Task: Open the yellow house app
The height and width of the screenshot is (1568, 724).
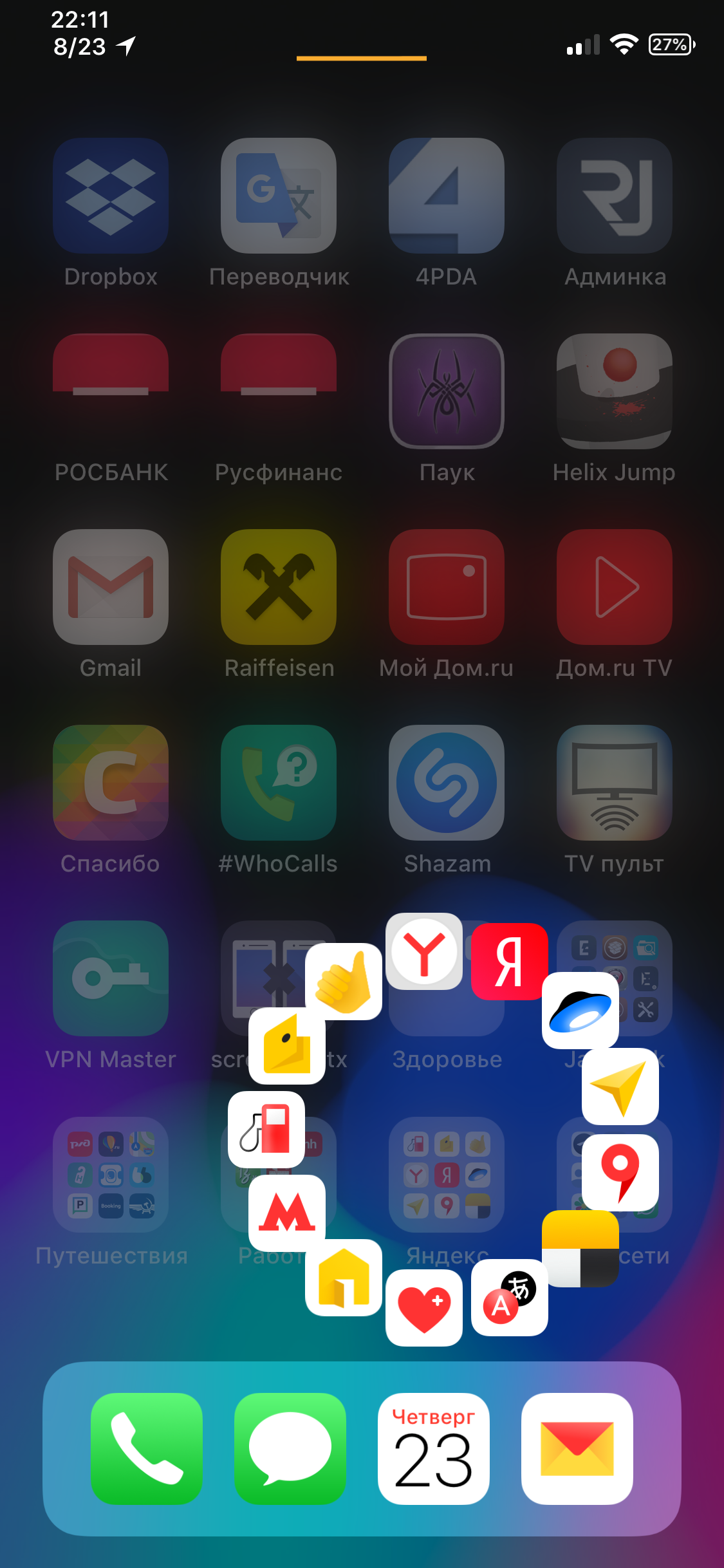Action: 344,1277
